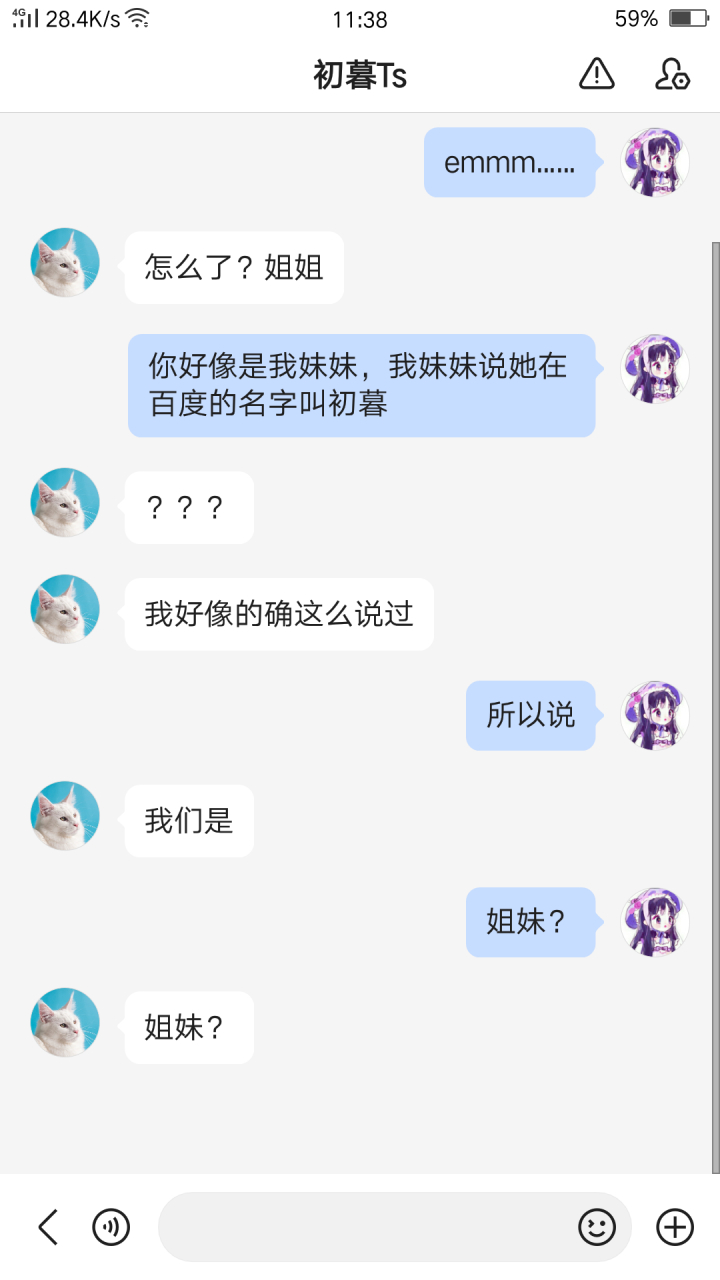
Task: Click the clock showing 11:38
Action: point(360,19)
